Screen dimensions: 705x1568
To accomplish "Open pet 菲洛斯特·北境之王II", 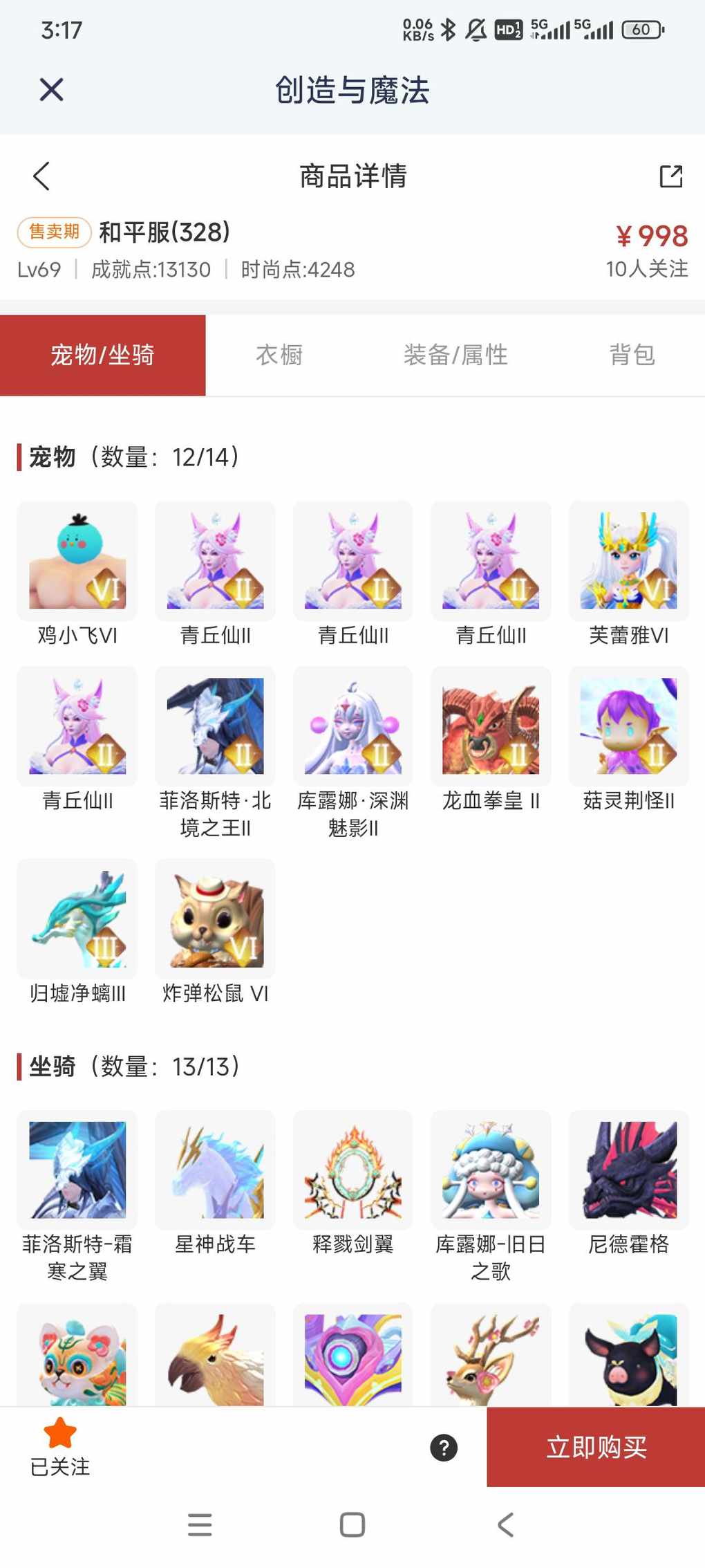I will [215, 726].
